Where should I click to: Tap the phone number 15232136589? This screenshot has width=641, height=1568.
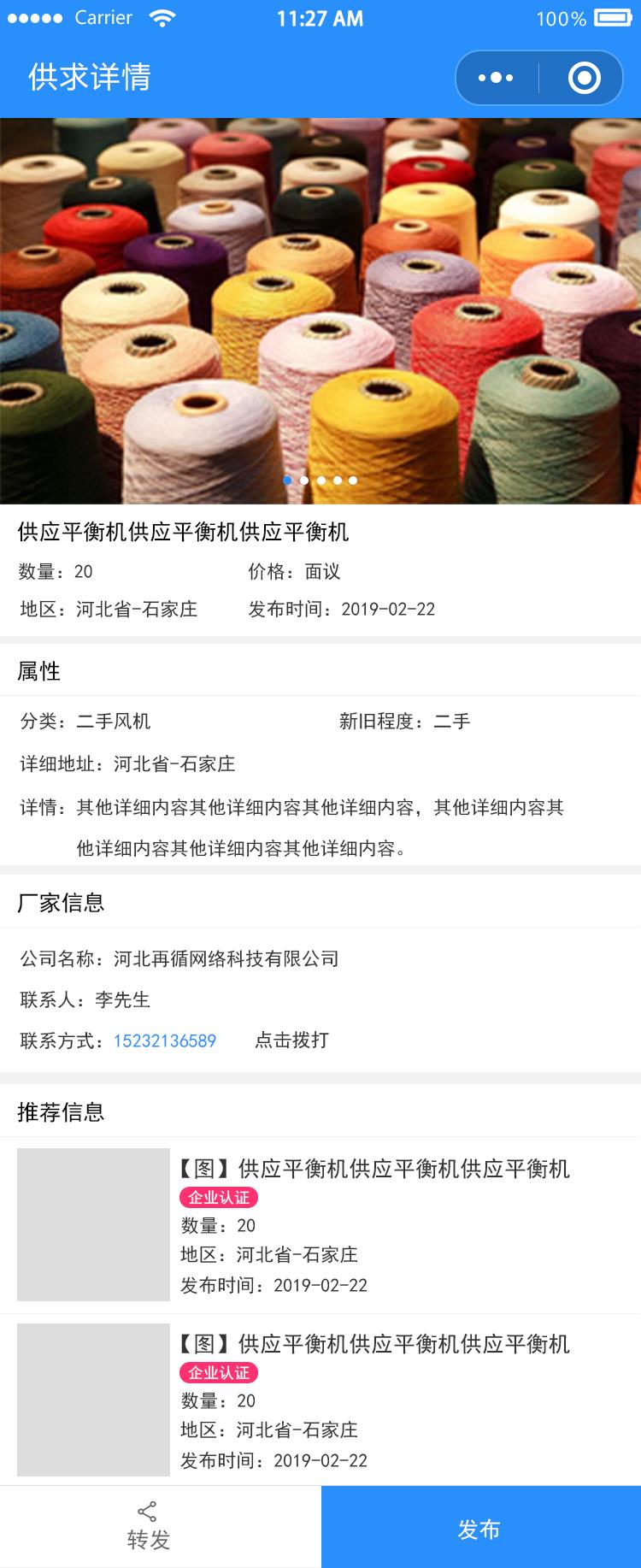click(165, 1040)
